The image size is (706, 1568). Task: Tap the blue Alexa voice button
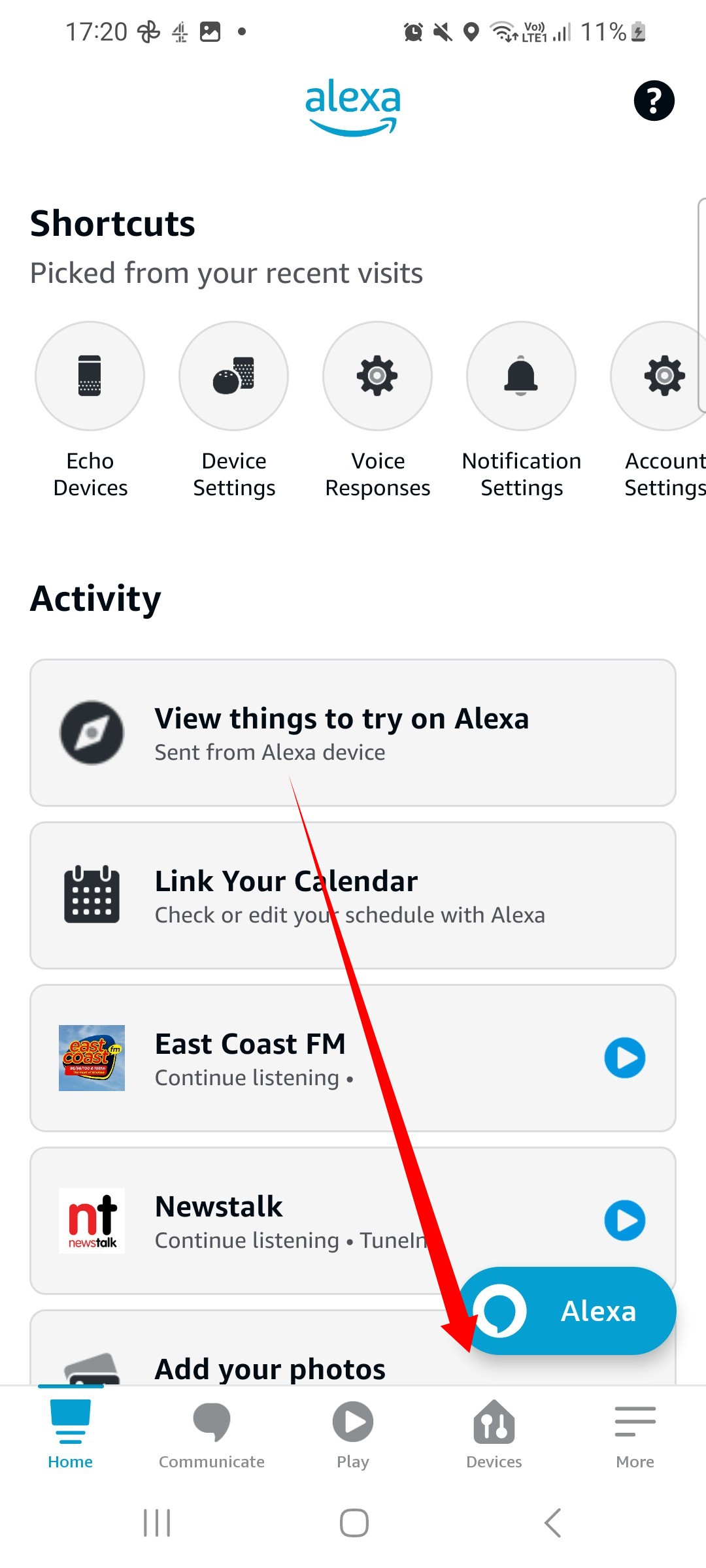point(567,1311)
